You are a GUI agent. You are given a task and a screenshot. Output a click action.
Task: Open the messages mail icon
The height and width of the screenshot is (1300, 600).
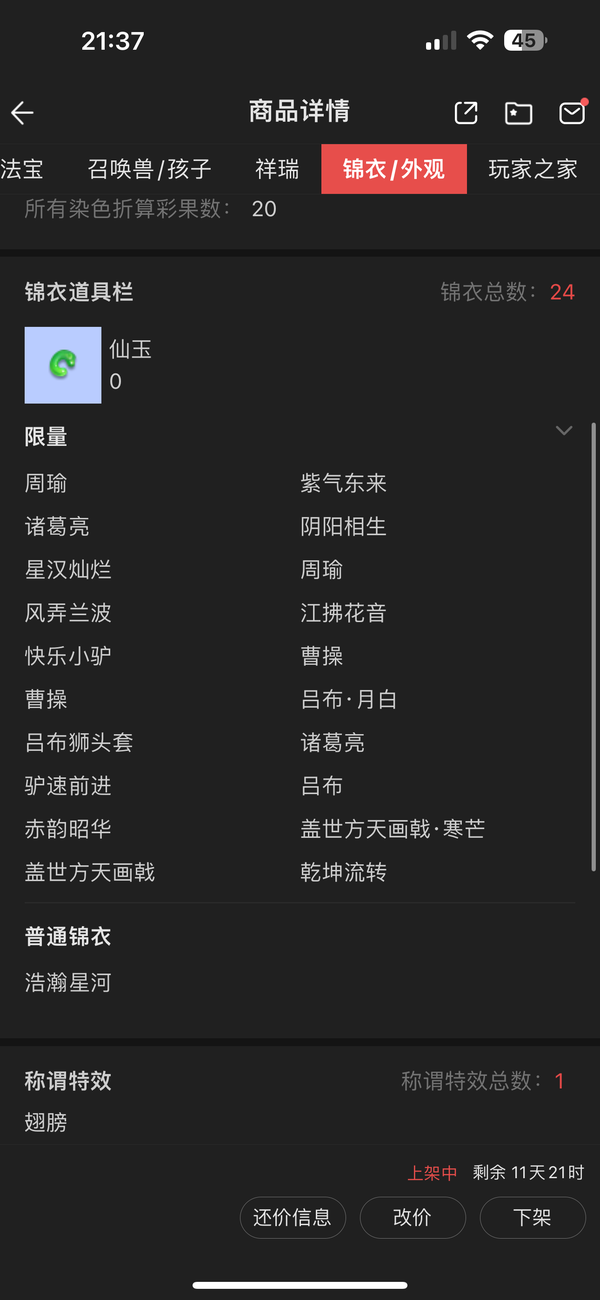pyautogui.click(x=572, y=112)
